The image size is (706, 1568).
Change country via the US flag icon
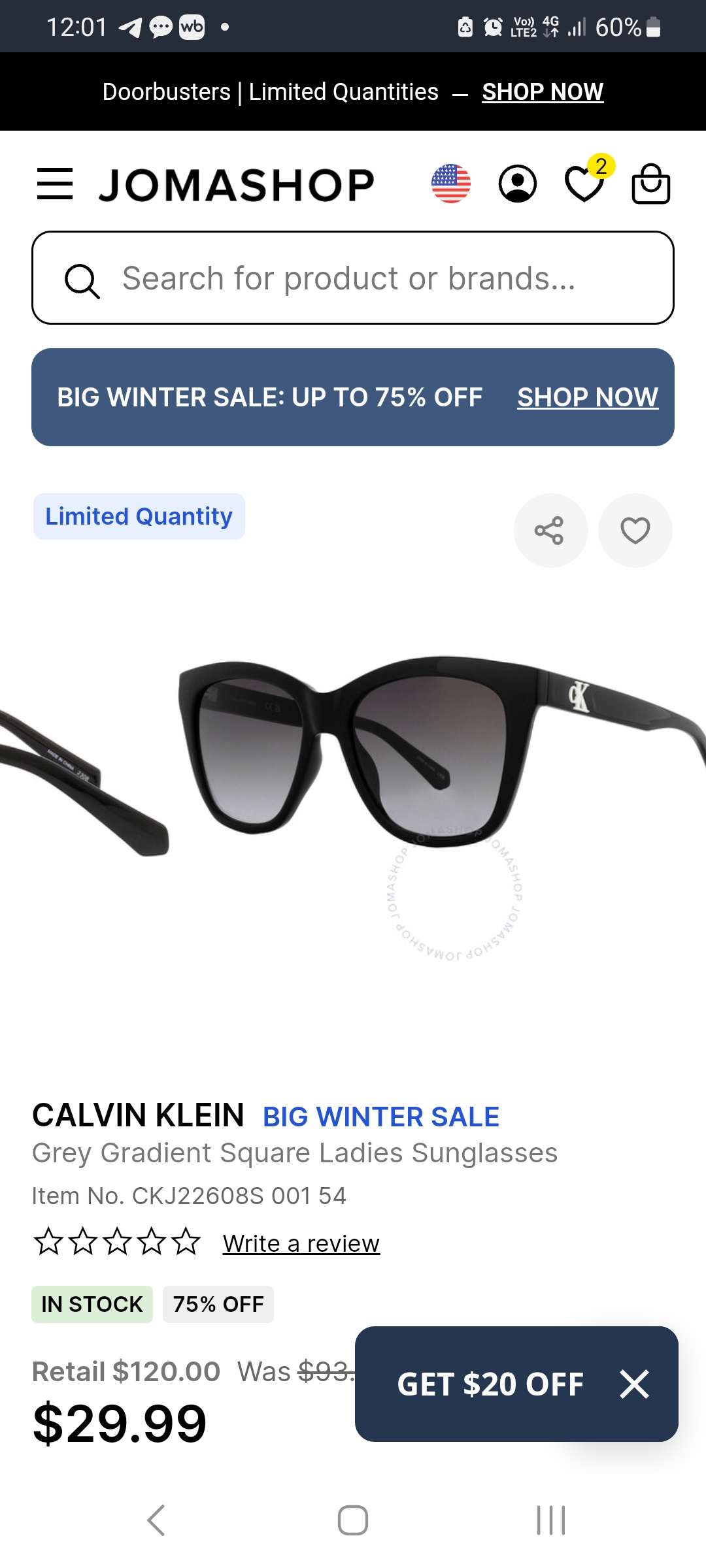[451, 184]
